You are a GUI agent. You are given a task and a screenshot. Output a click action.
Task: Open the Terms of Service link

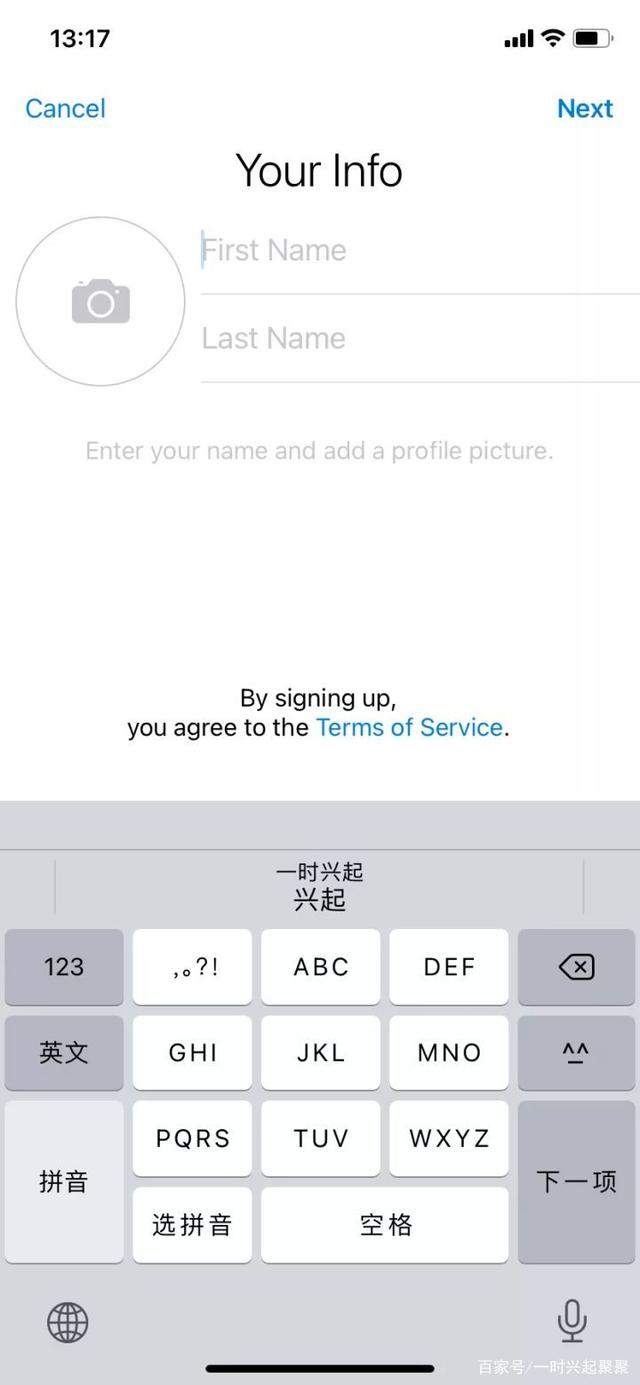409,727
